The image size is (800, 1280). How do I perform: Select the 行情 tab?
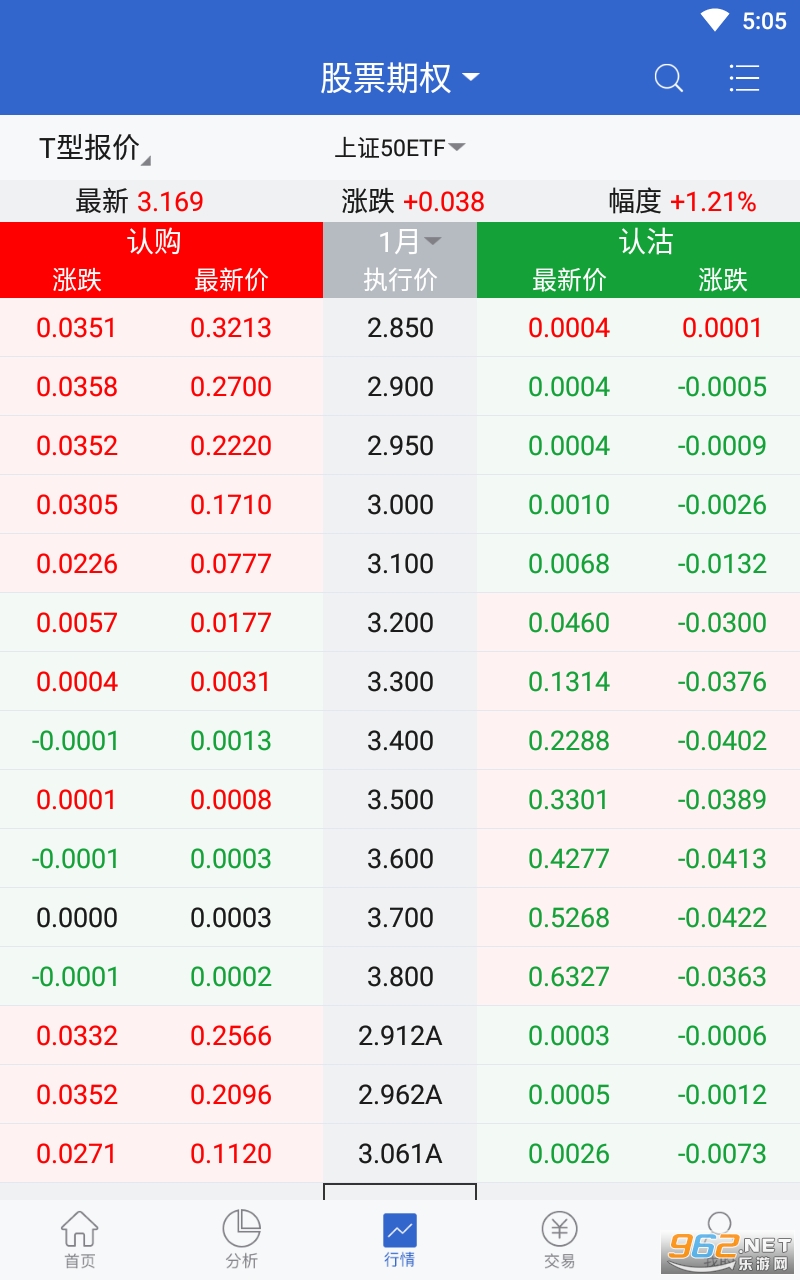(x=400, y=1240)
